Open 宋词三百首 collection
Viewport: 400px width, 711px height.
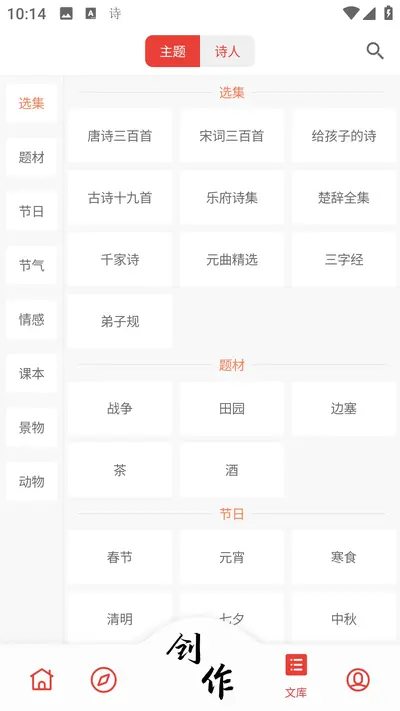point(232,136)
